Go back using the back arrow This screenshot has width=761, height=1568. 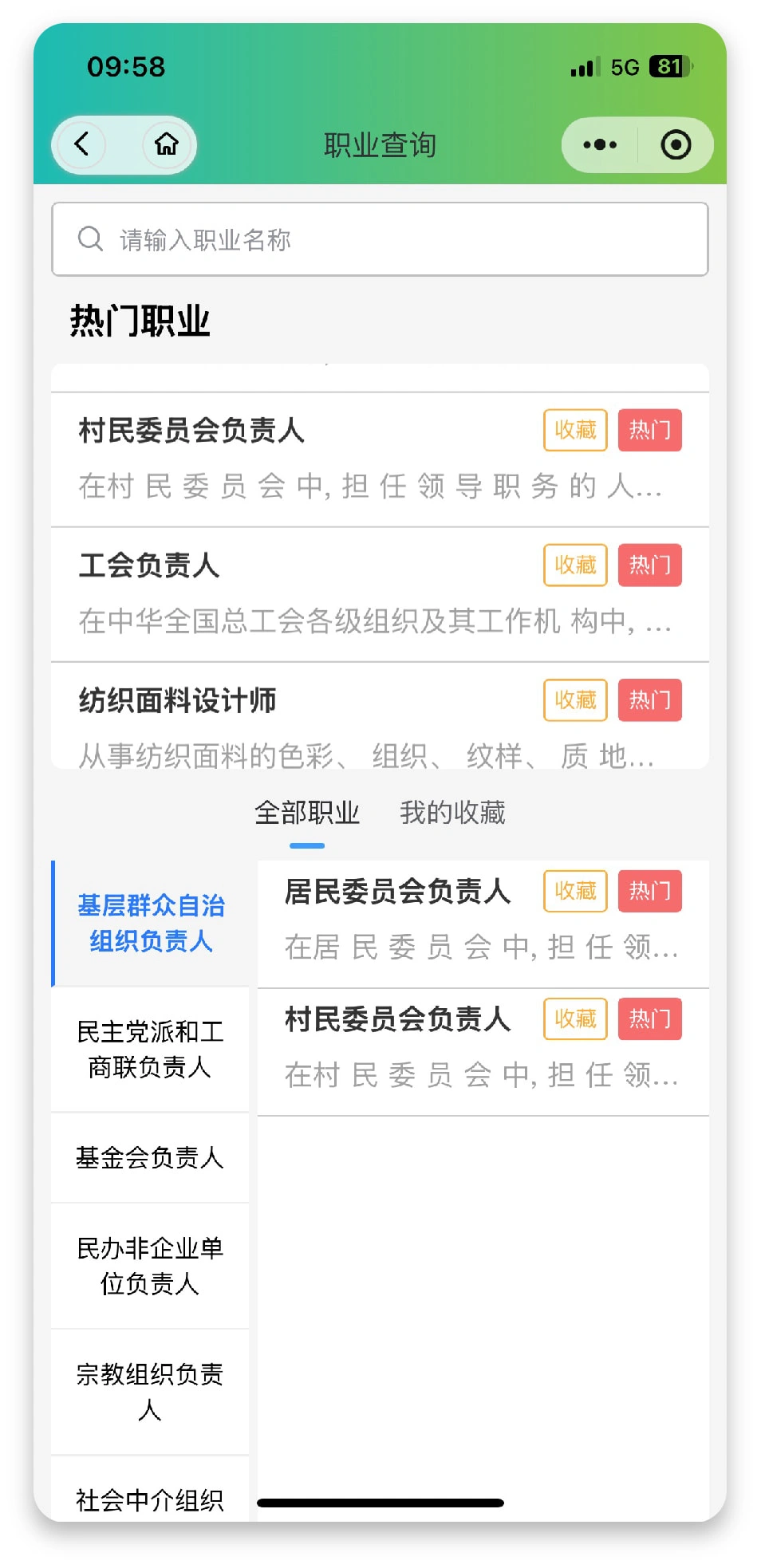coord(81,144)
